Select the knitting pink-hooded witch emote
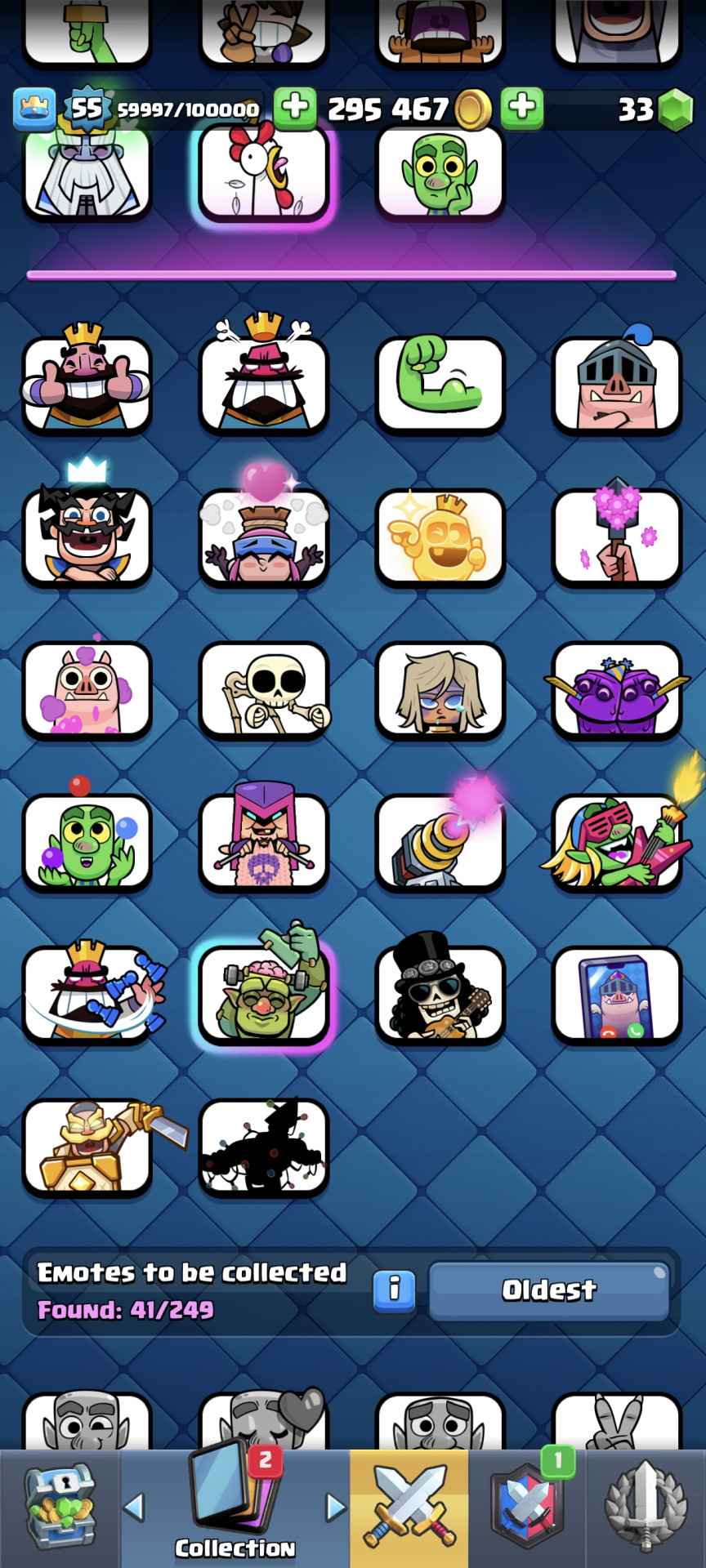Screen dimensions: 706x1568 tap(264, 841)
